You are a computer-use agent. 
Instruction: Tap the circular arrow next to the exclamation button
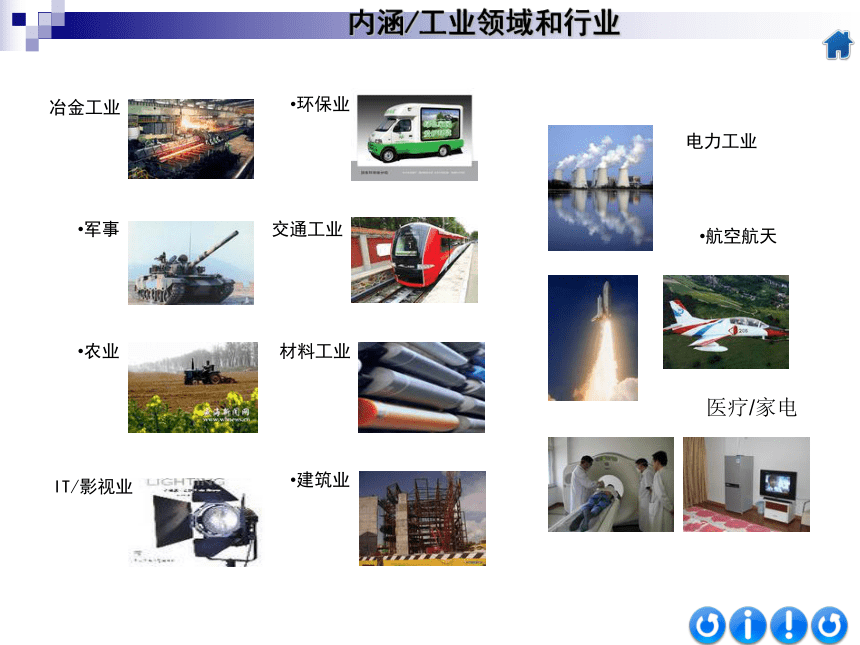click(x=829, y=626)
